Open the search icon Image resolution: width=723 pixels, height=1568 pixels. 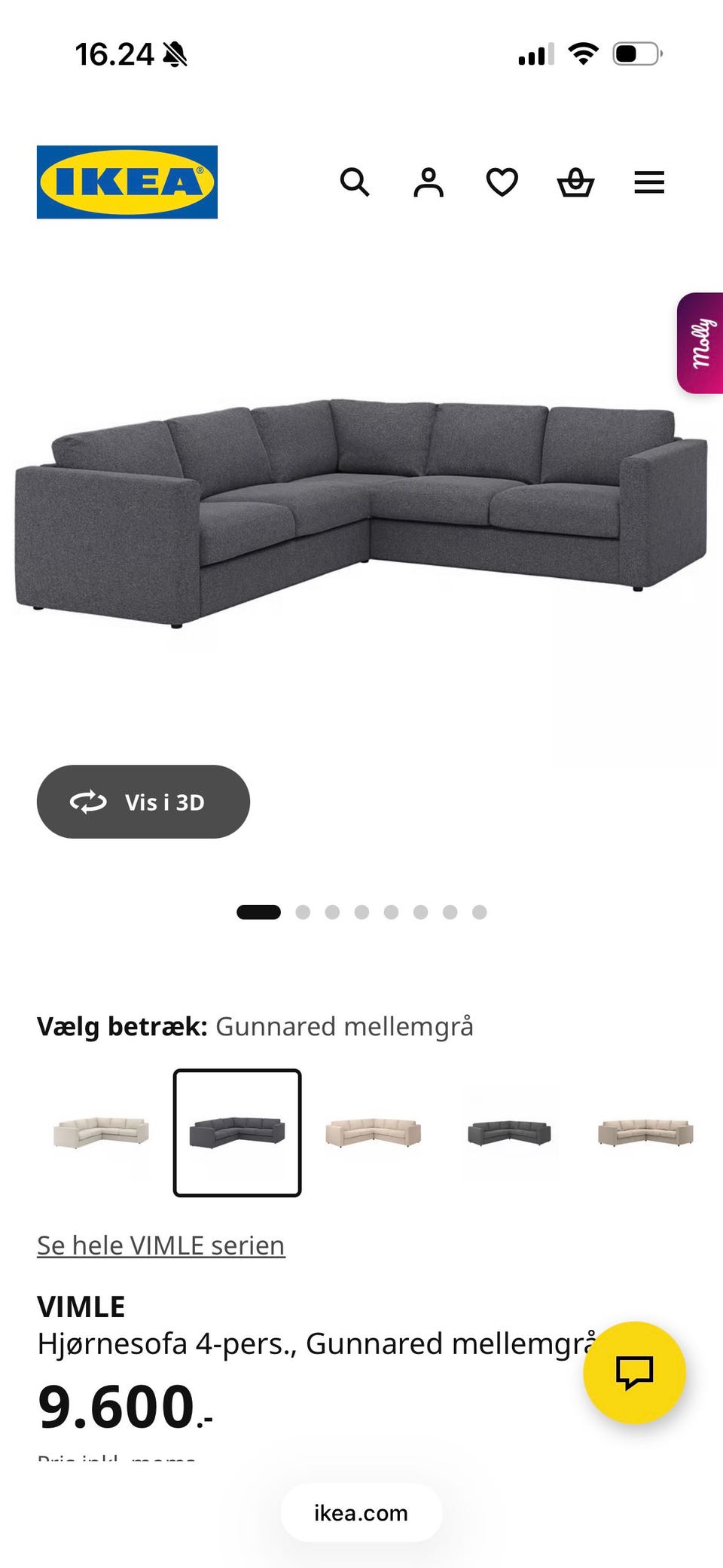click(355, 182)
